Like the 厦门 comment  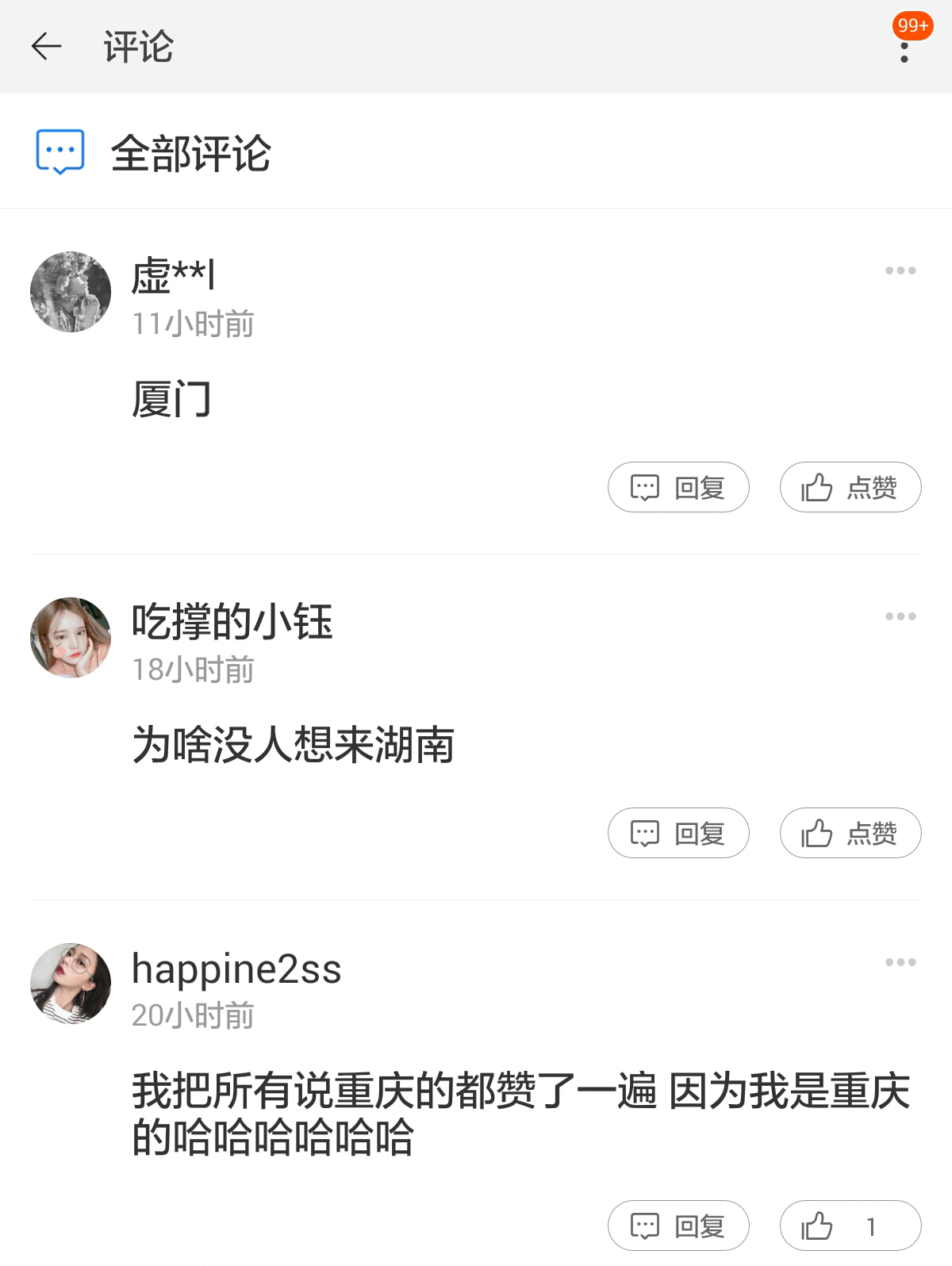pyautogui.click(x=850, y=487)
